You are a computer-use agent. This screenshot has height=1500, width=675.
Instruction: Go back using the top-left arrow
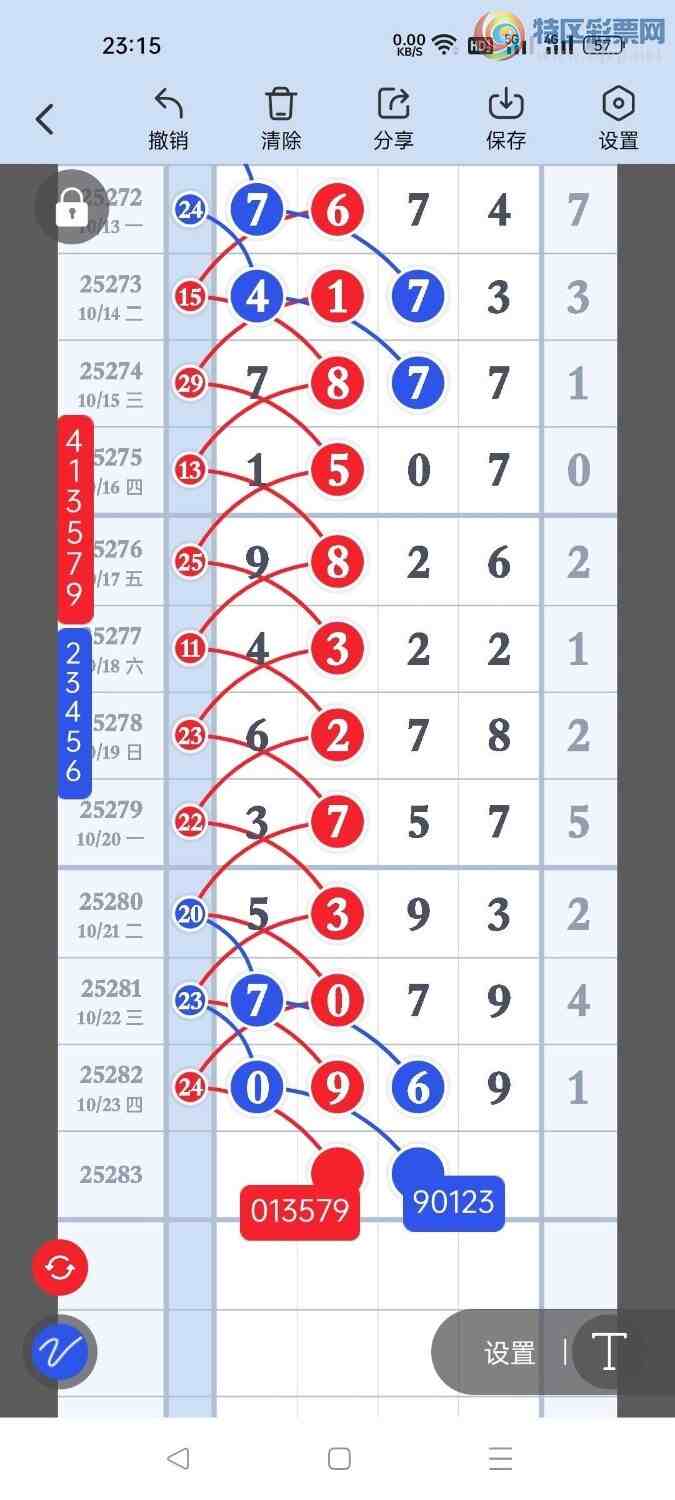pyautogui.click(x=45, y=120)
